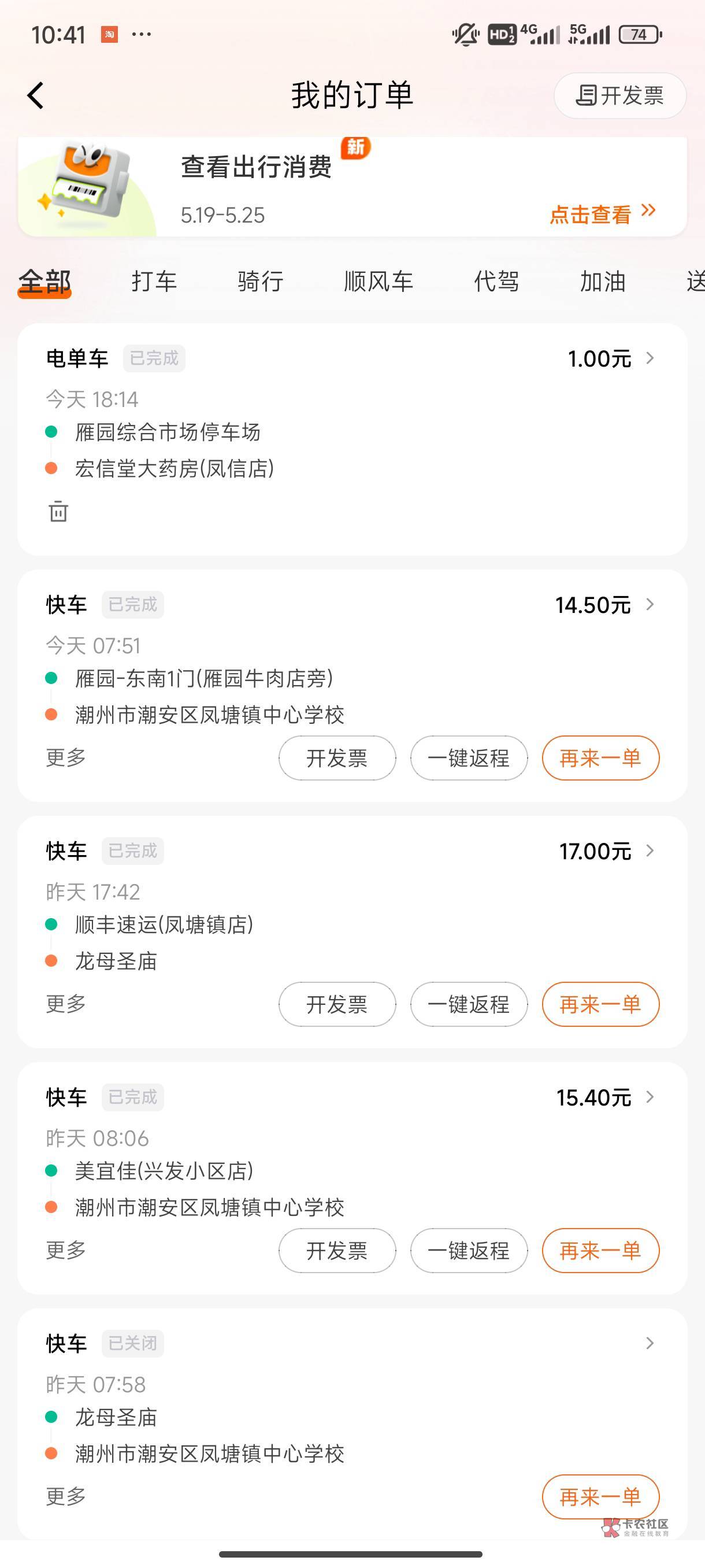Screen dimensions: 705x1568
Task: Tap 更多 on the 17.00元 order
Action: [x=66, y=1004]
